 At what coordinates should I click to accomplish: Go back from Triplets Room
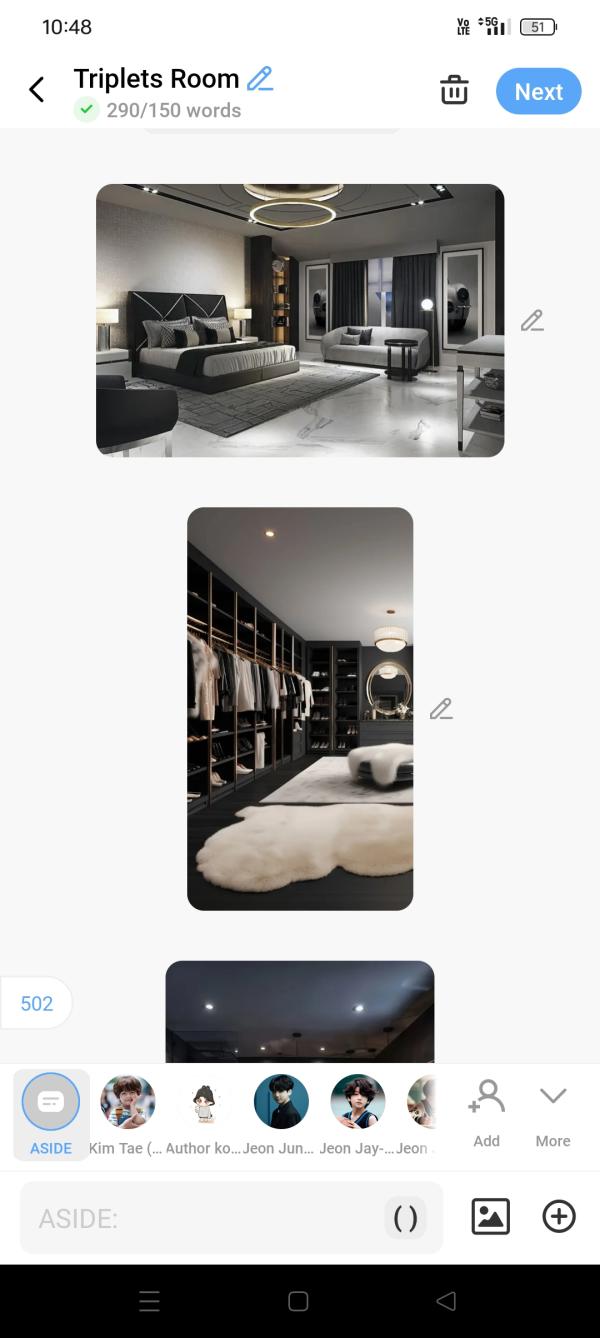pos(37,90)
